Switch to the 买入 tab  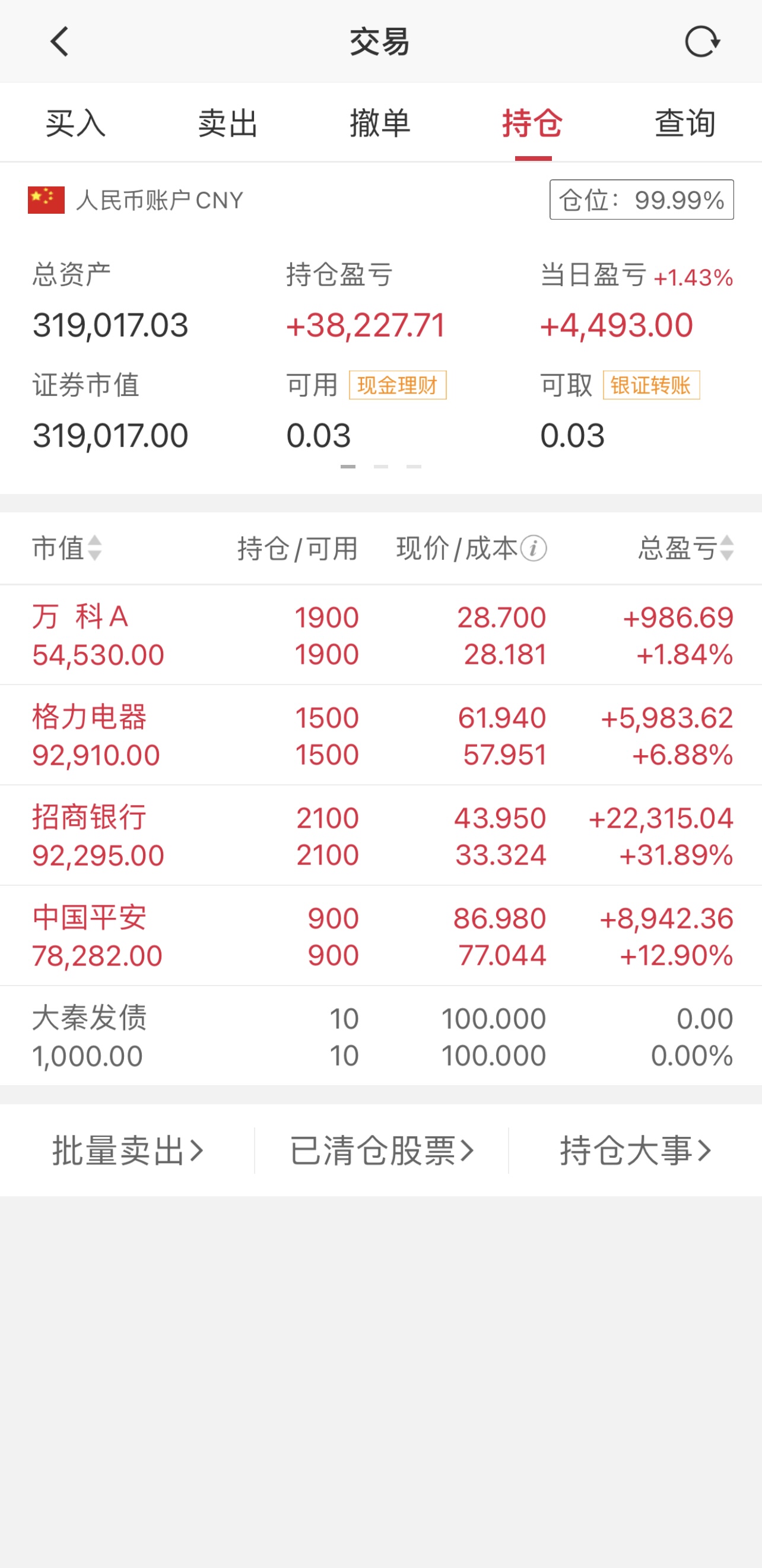75,123
